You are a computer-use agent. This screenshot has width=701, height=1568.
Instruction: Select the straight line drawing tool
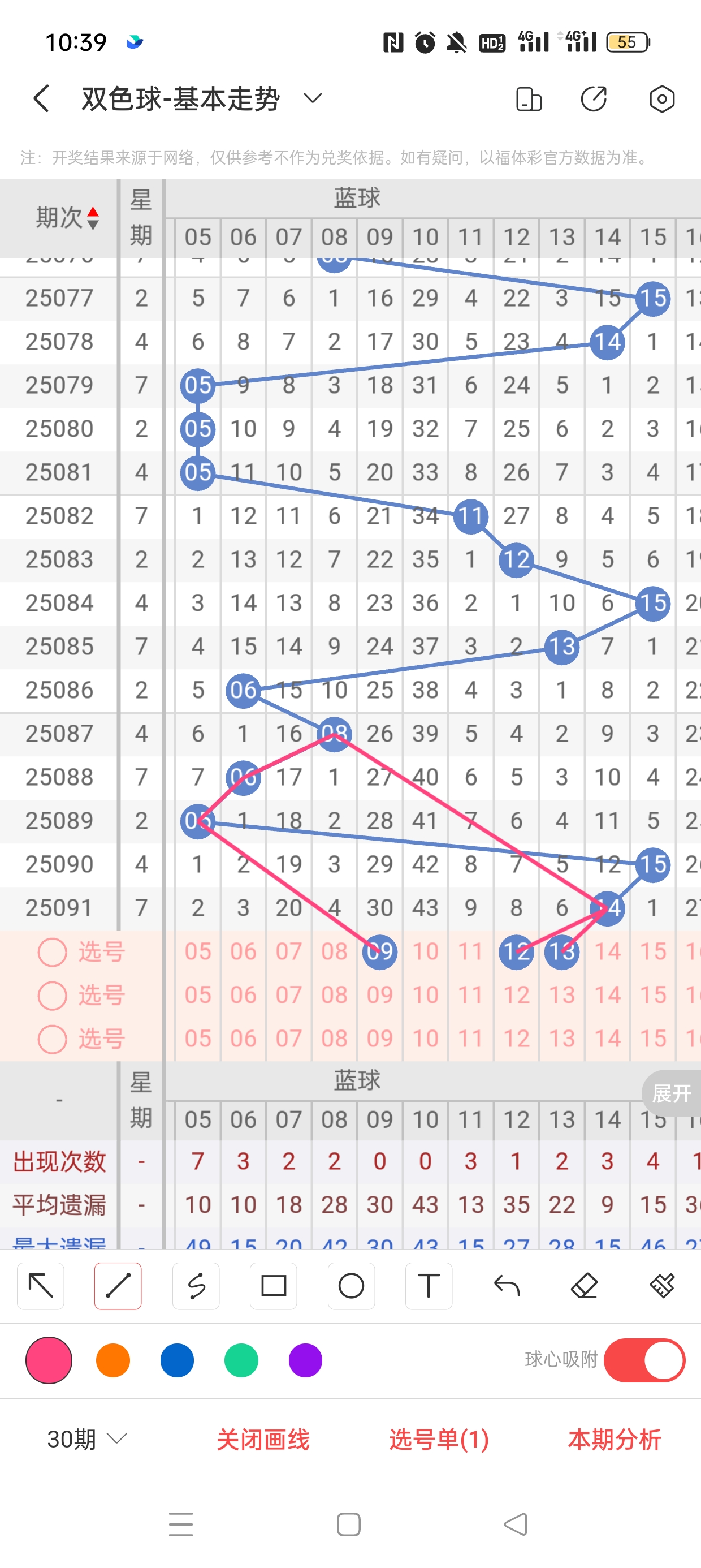pyautogui.click(x=118, y=1286)
